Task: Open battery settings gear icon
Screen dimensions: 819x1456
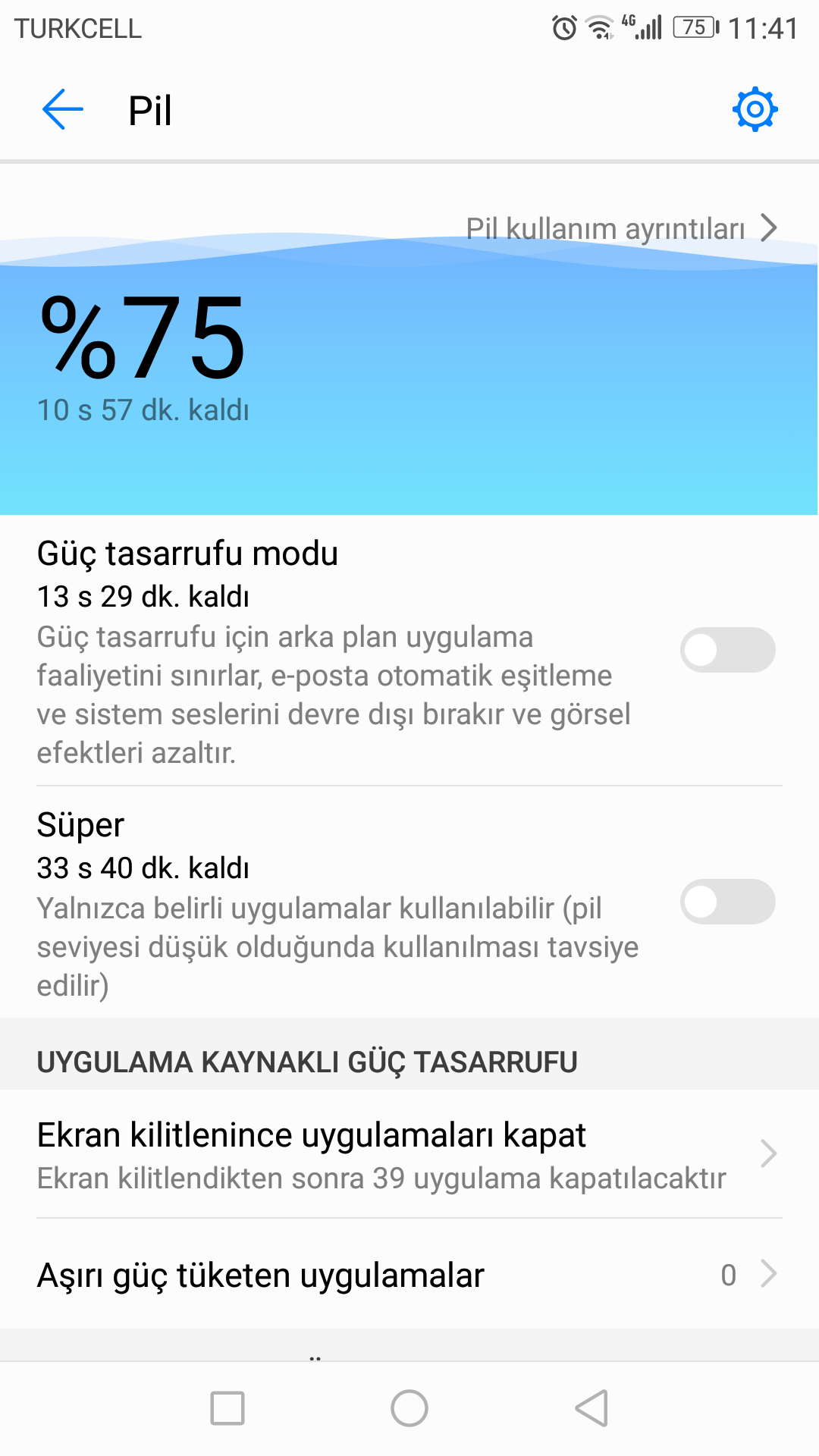Action: click(x=755, y=110)
